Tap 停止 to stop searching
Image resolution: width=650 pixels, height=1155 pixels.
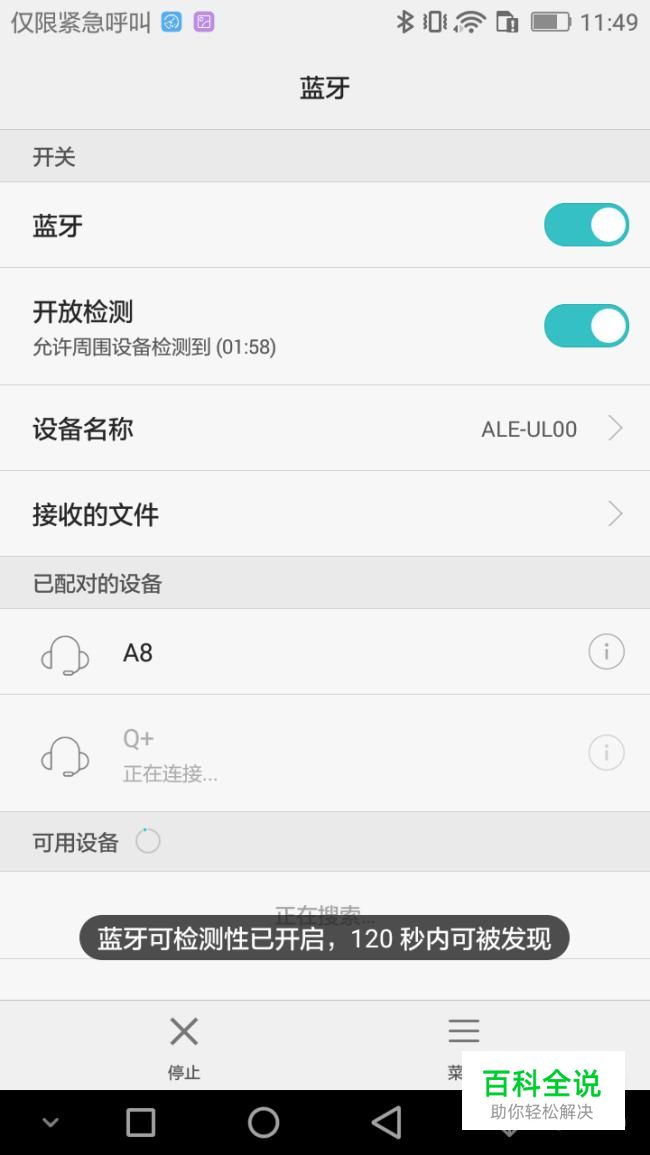(184, 1046)
